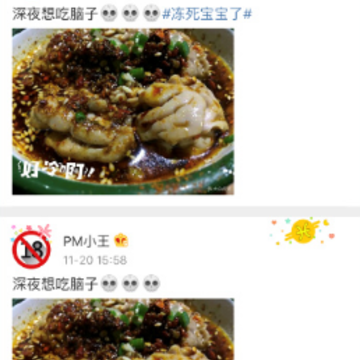View the first post's food photo
Screen dimensions: 360x360
[x=123, y=111]
